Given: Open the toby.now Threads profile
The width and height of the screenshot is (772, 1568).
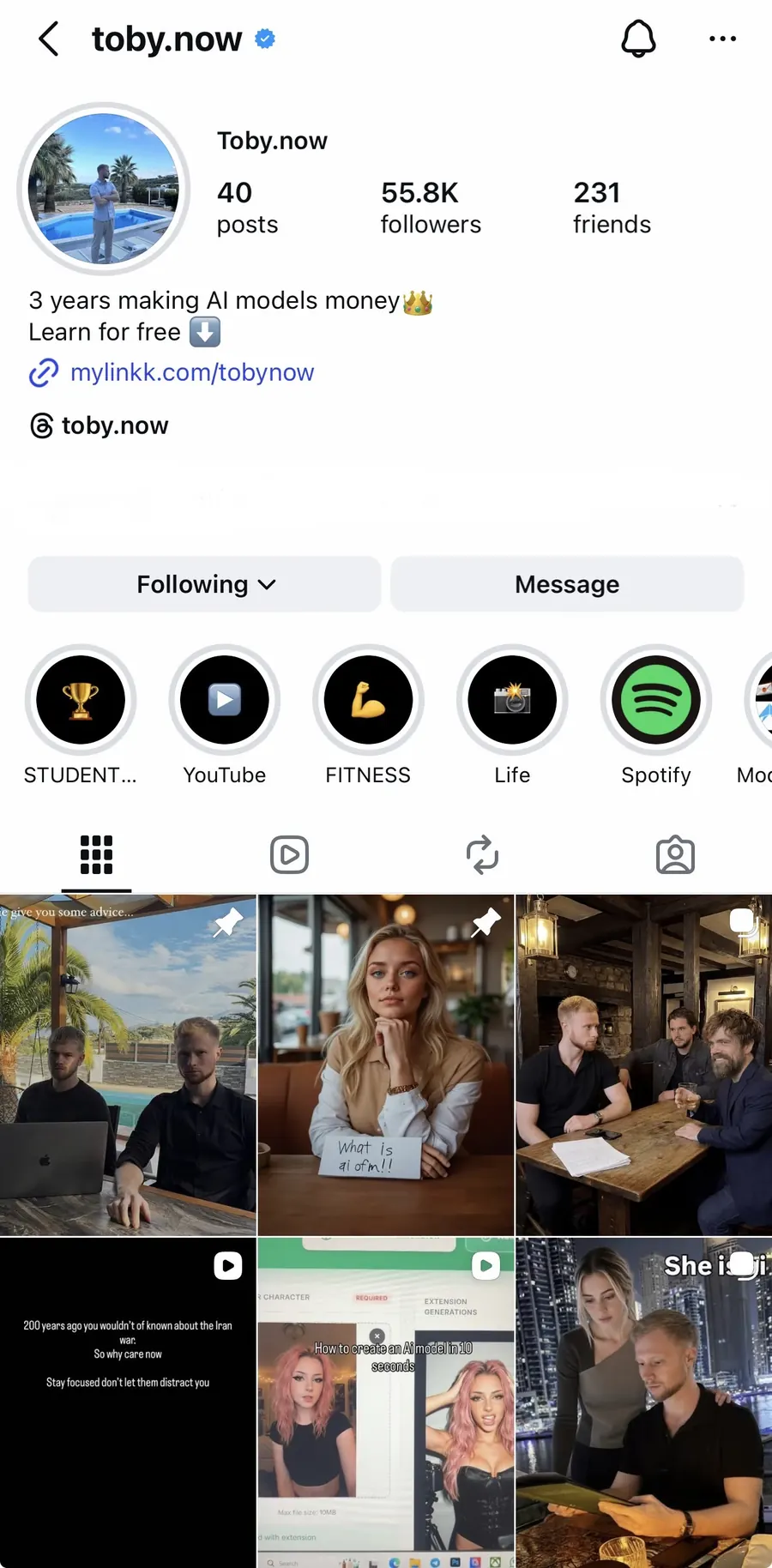Looking at the screenshot, I should 114,425.
